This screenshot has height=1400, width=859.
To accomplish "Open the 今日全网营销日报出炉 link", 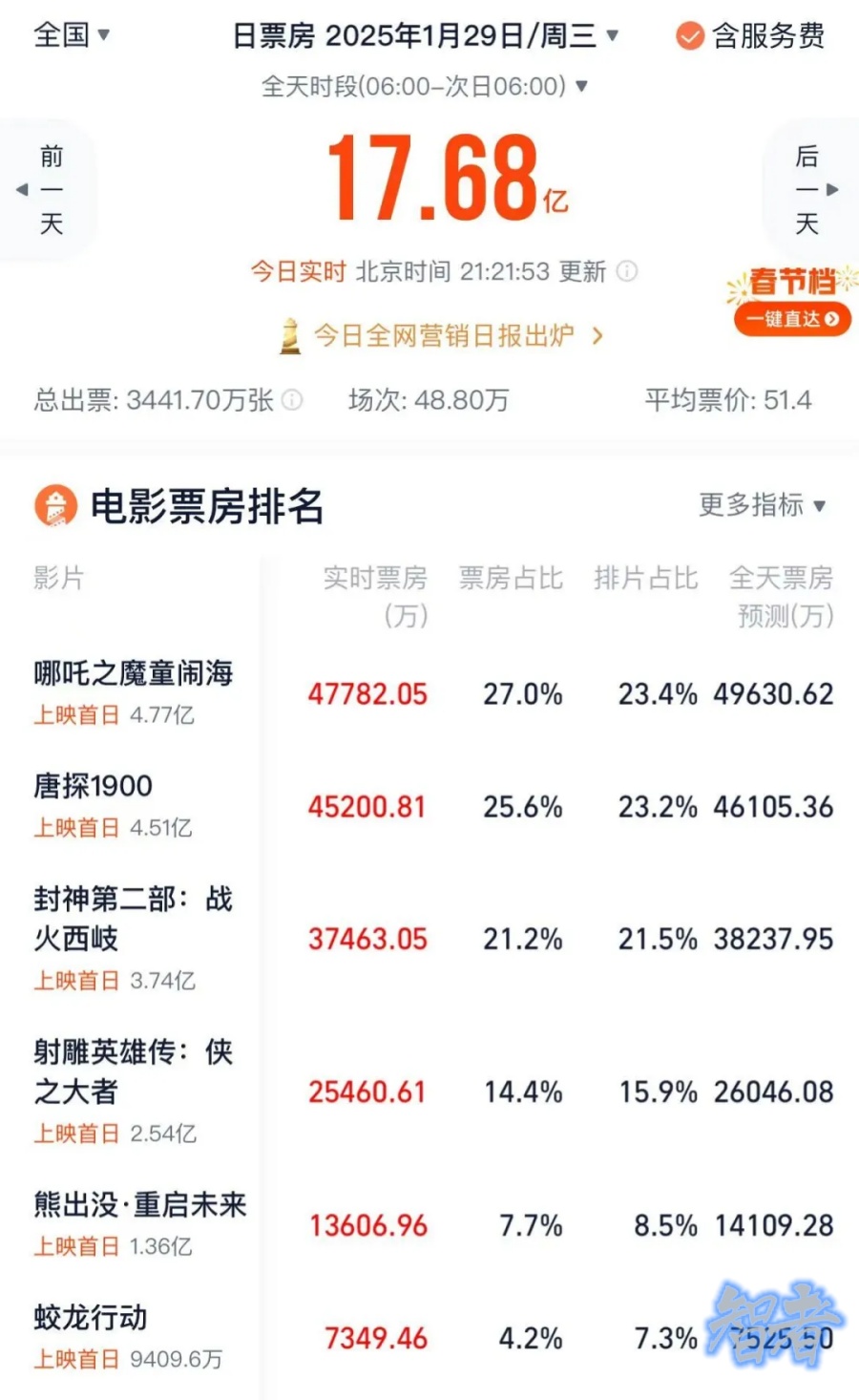I will pyautogui.click(x=439, y=335).
